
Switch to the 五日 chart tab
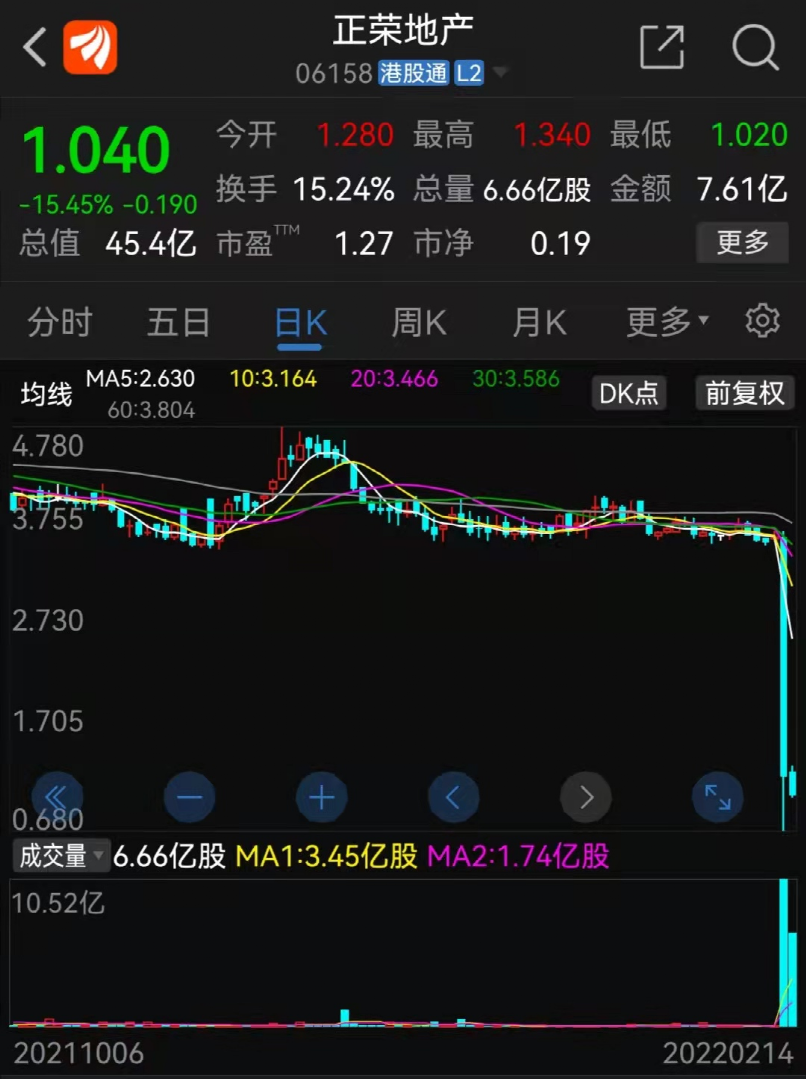(179, 322)
